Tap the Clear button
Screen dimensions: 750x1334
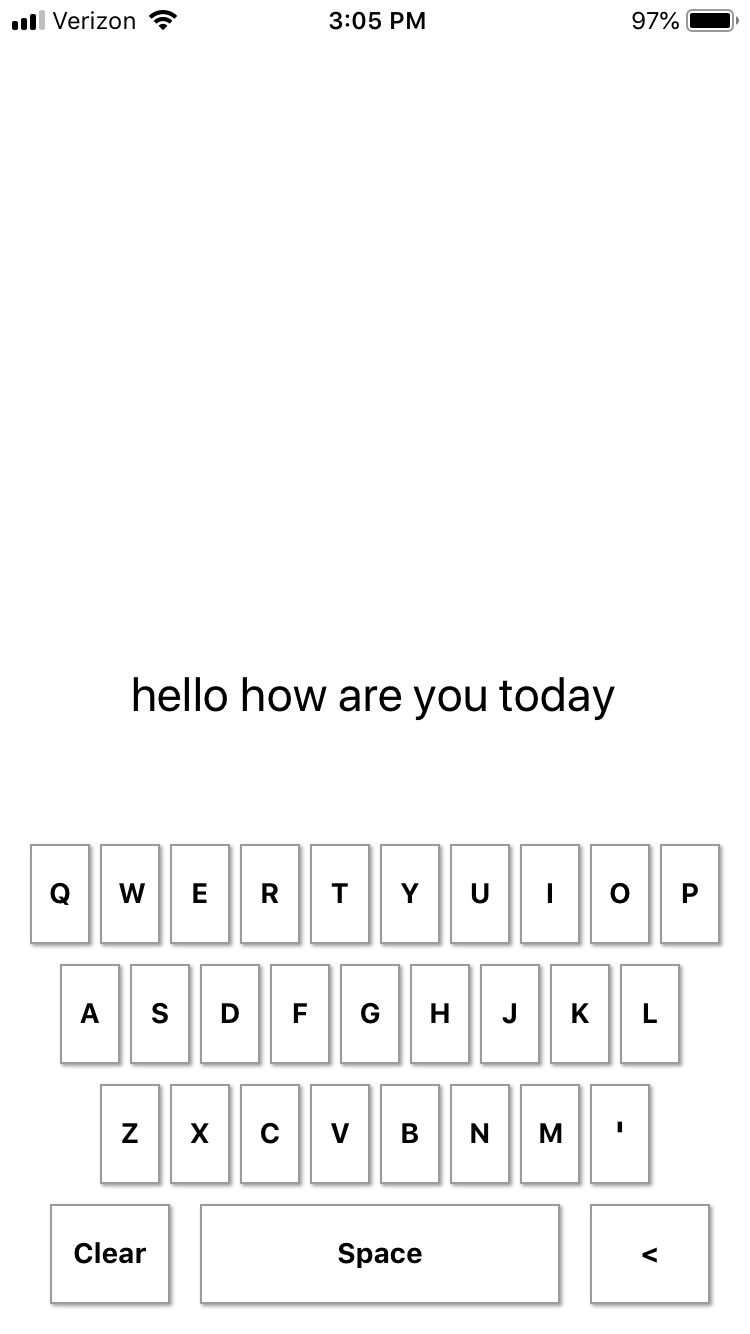[x=110, y=1253]
